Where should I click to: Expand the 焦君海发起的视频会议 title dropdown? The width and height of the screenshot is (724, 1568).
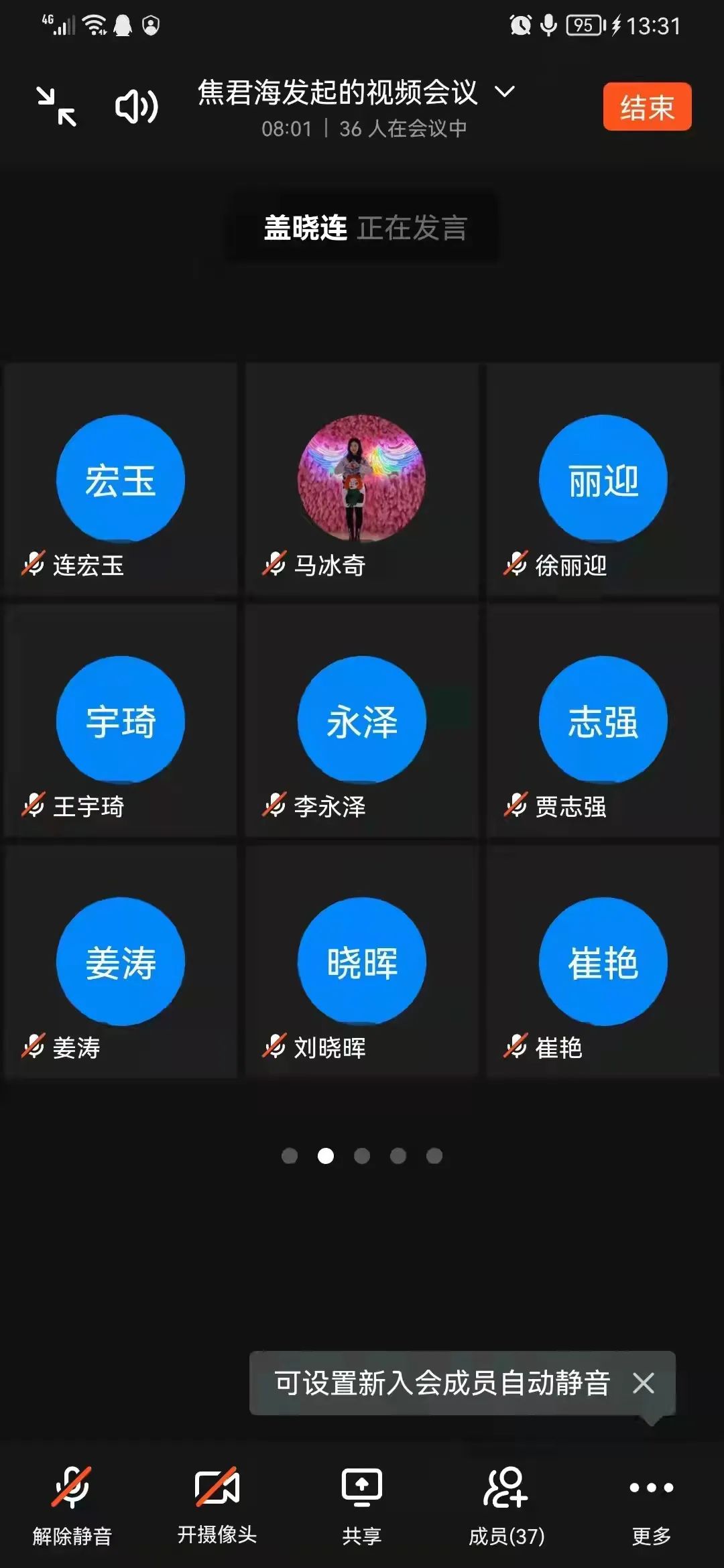[505, 91]
